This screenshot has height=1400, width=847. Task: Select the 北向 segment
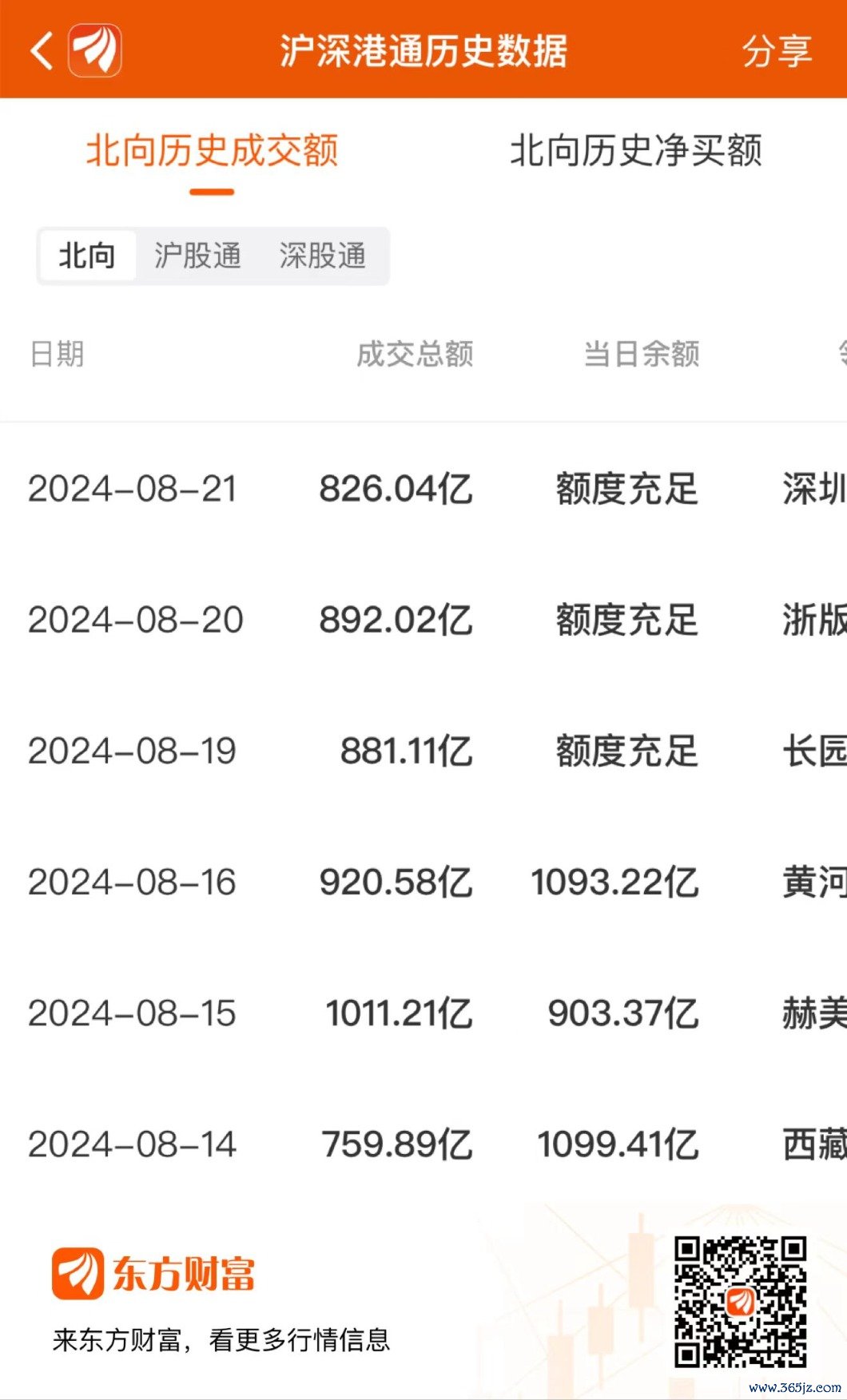[87, 256]
